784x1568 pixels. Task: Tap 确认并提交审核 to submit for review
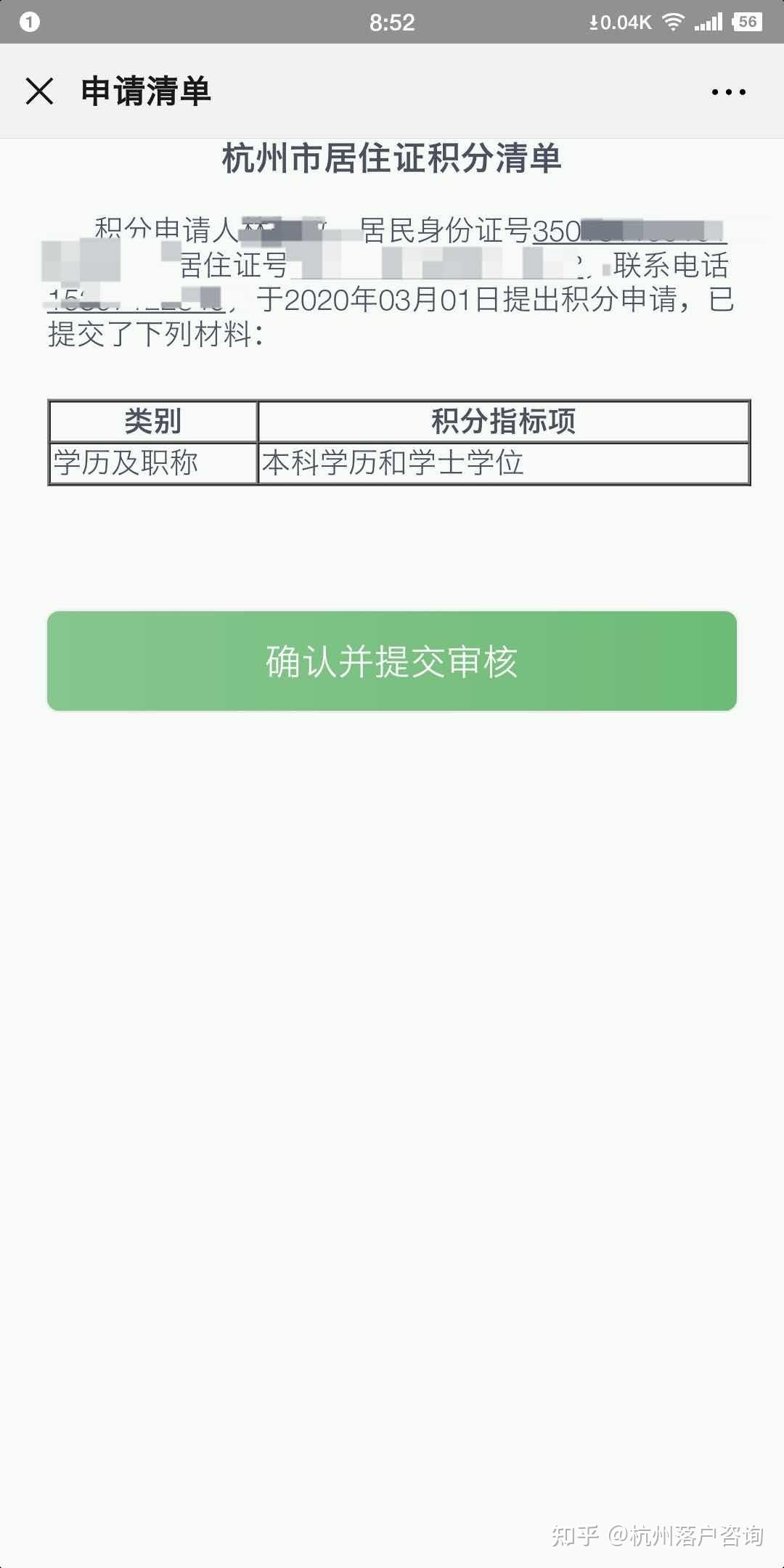pos(392,661)
